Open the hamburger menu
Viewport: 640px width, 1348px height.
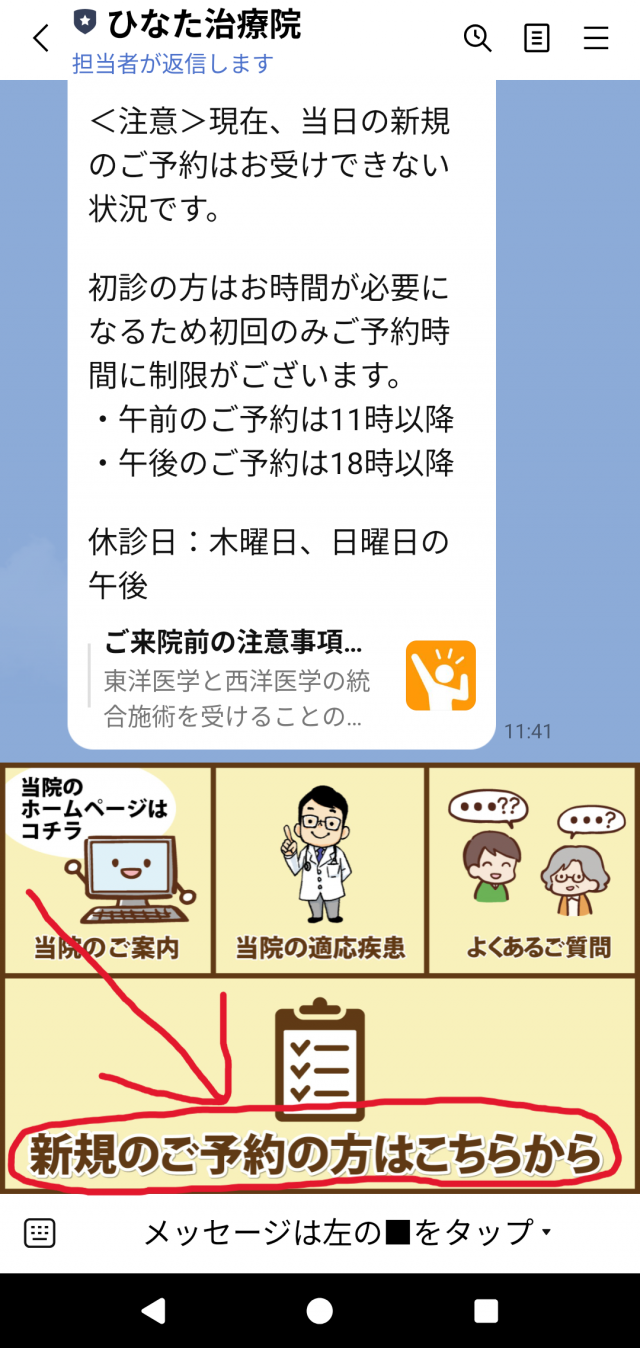pyautogui.click(x=596, y=39)
